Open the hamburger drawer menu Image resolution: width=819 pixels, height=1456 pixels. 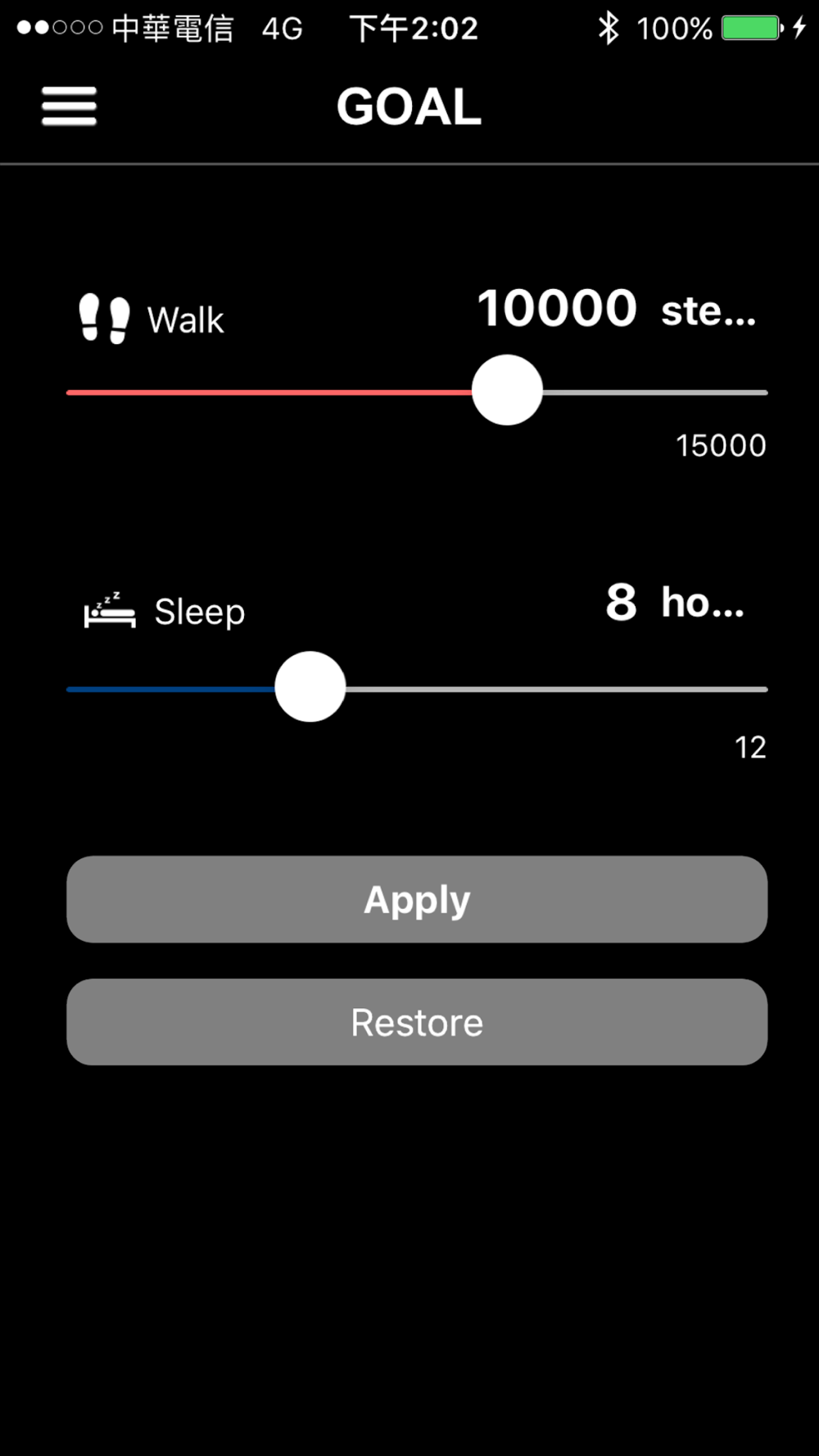70,106
